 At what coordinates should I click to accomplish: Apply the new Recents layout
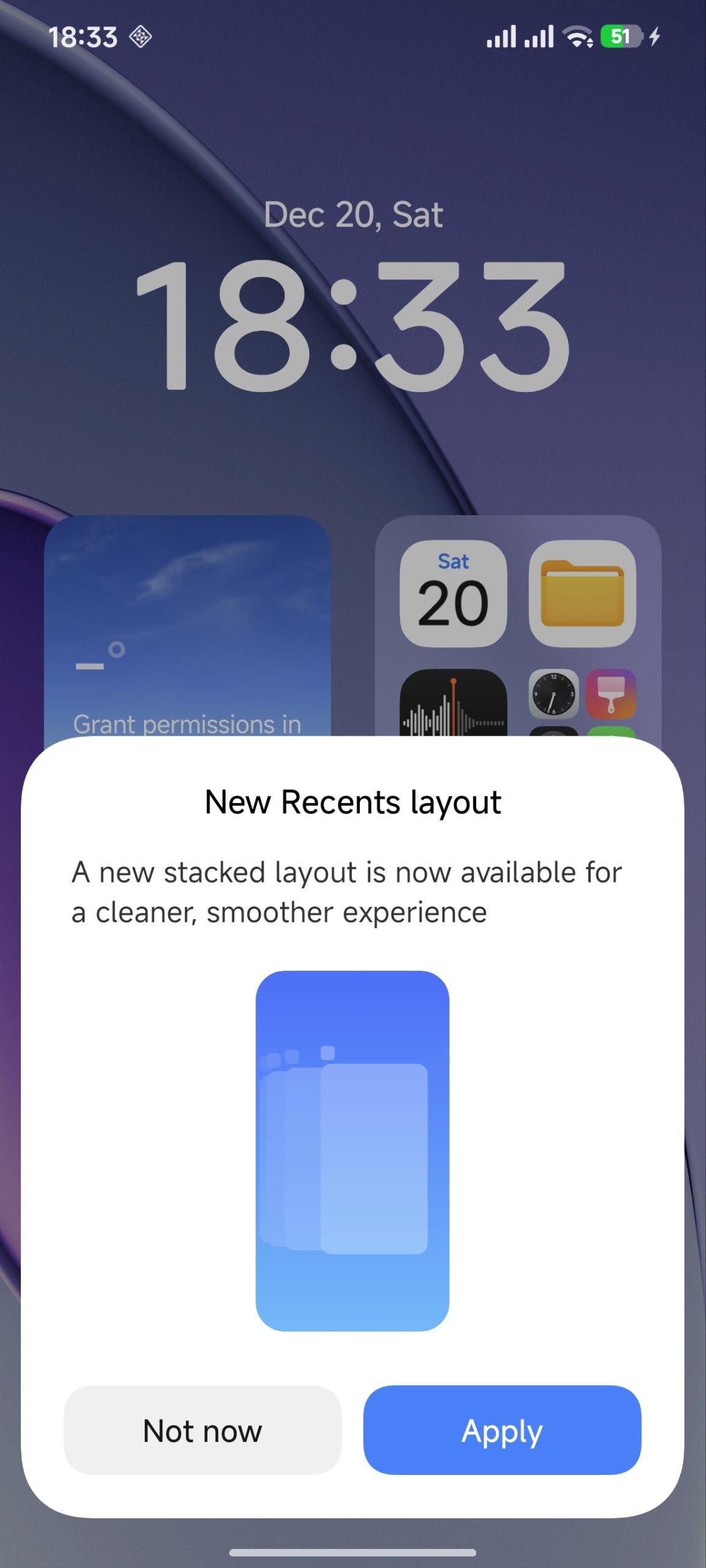pyautogui.click(x=502, y=1431)
